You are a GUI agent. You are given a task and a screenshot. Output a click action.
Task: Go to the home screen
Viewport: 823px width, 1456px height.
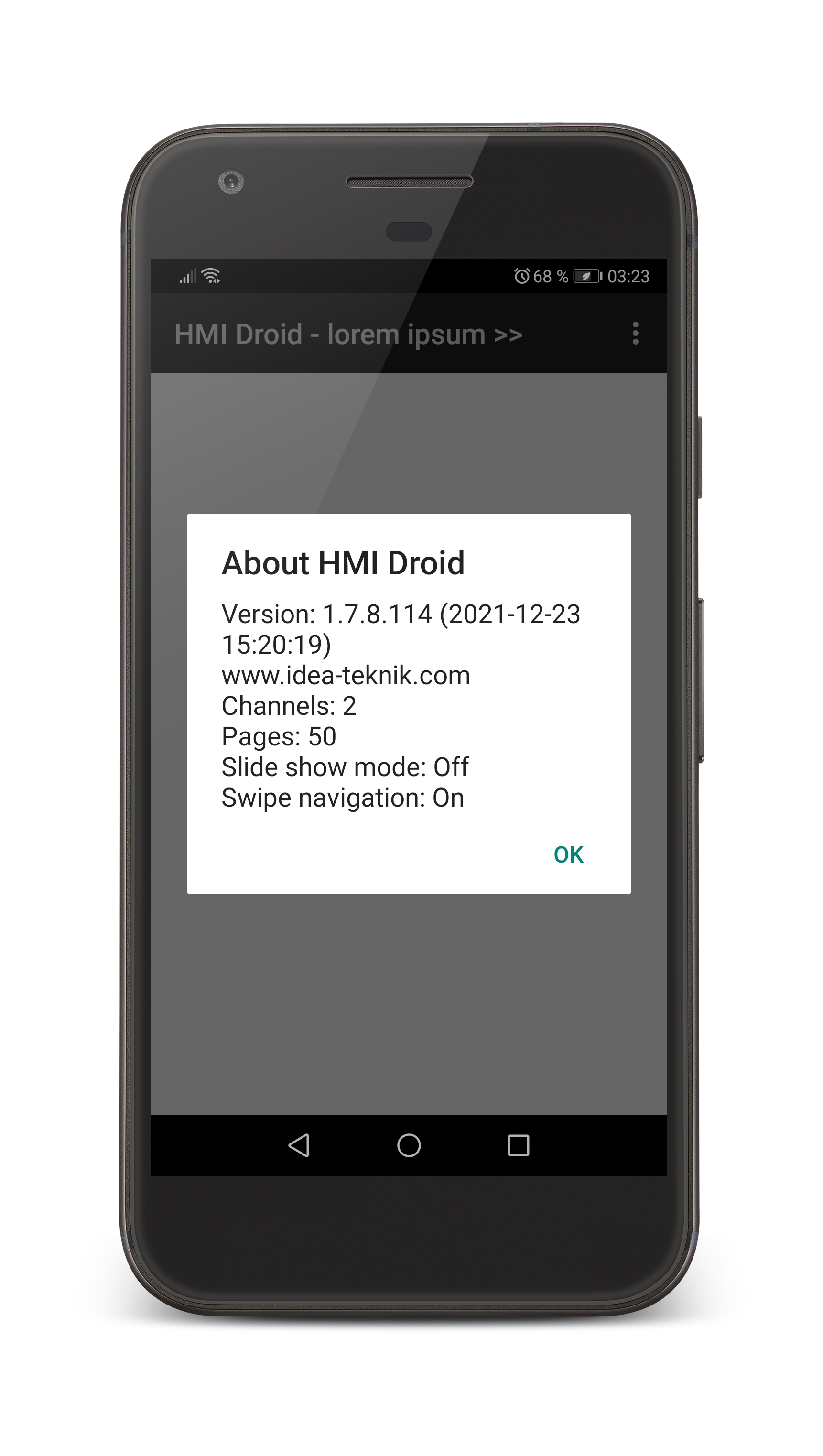[x=409, y=1146]
